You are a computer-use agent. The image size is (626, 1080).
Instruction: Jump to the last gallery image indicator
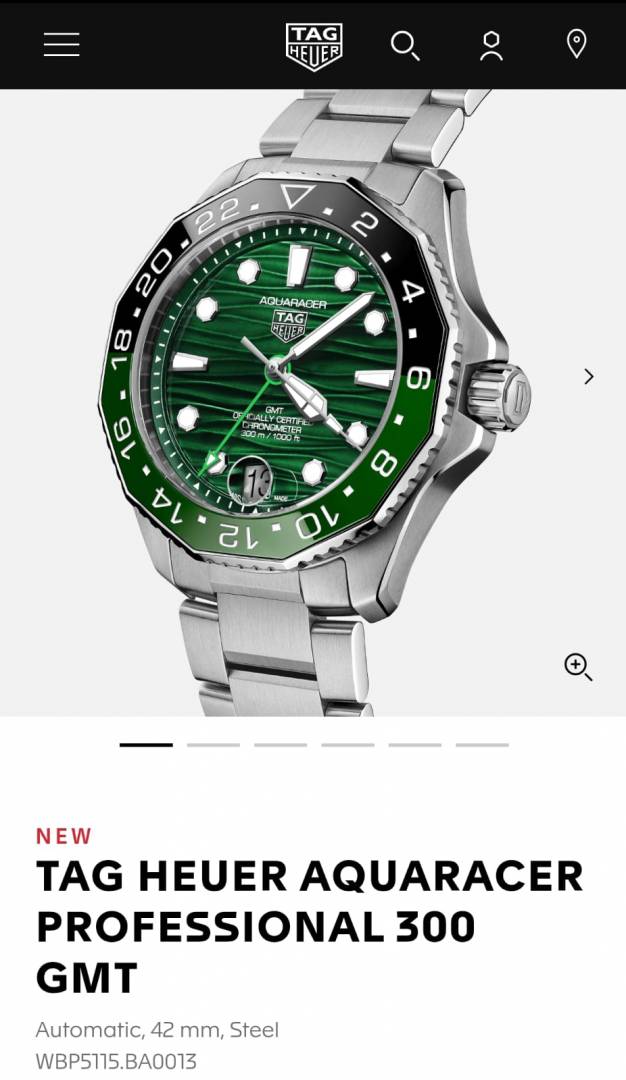[482, 745]
